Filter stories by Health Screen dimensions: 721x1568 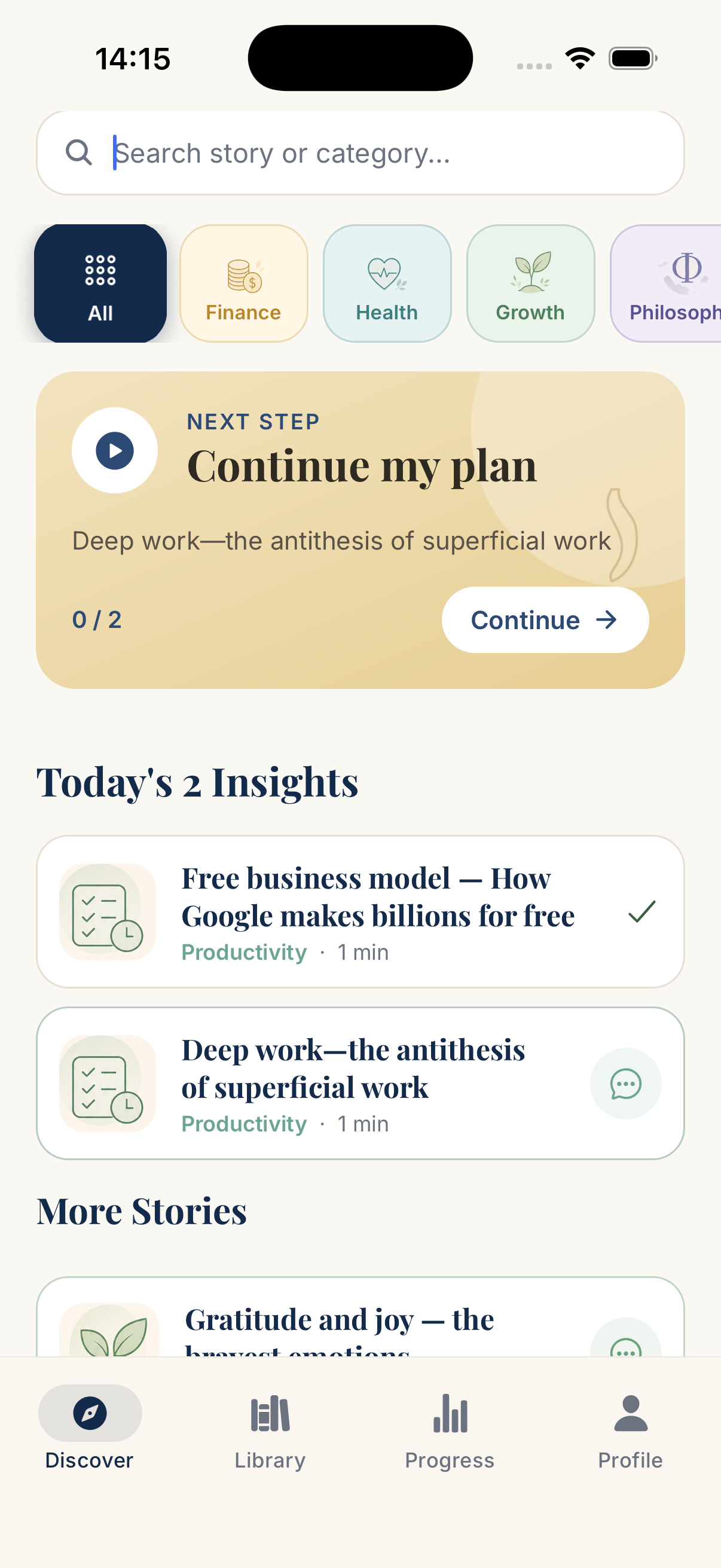click(x=387, y=283)
